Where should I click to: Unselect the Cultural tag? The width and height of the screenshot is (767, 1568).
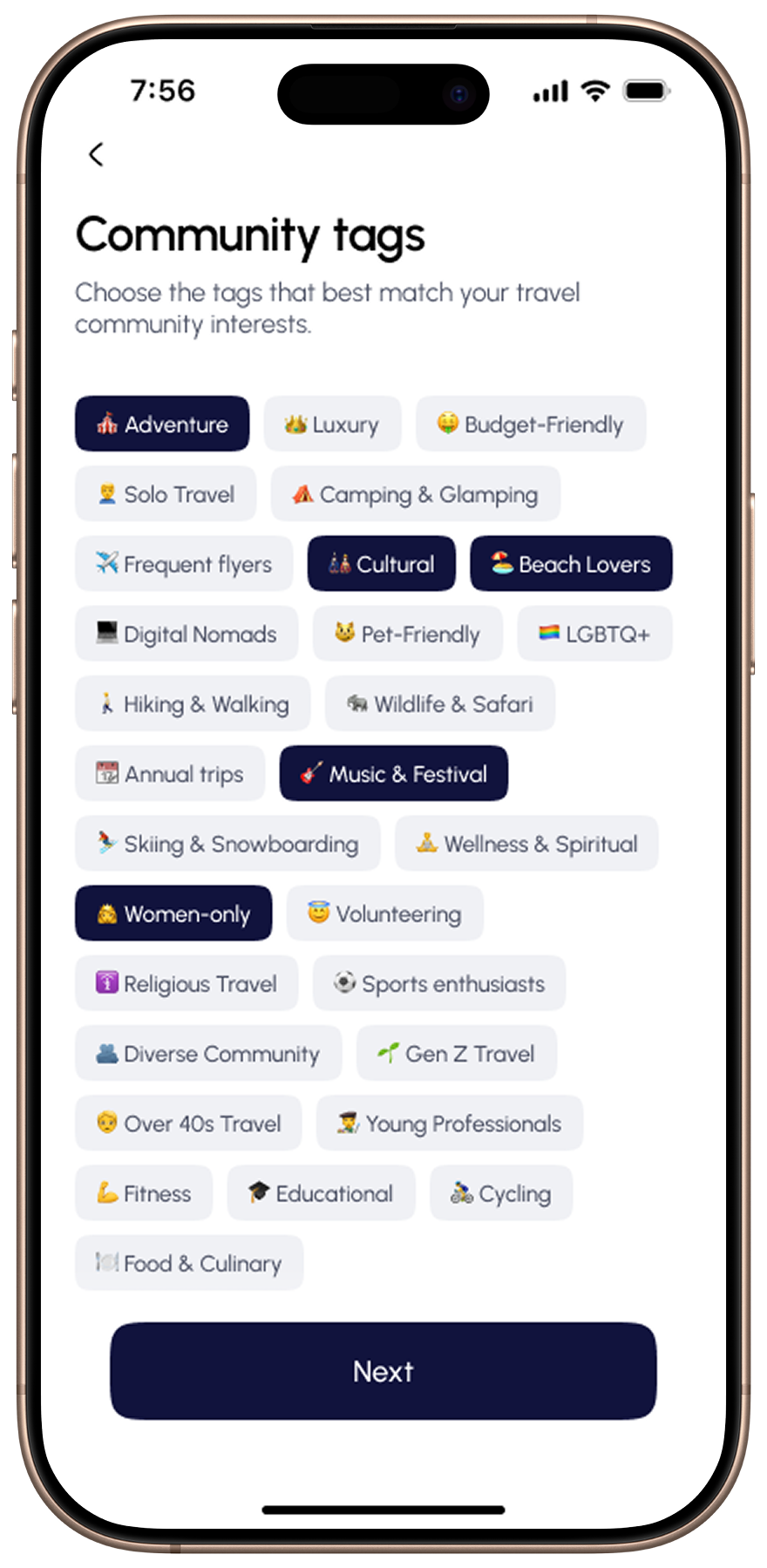pos(381,564)
